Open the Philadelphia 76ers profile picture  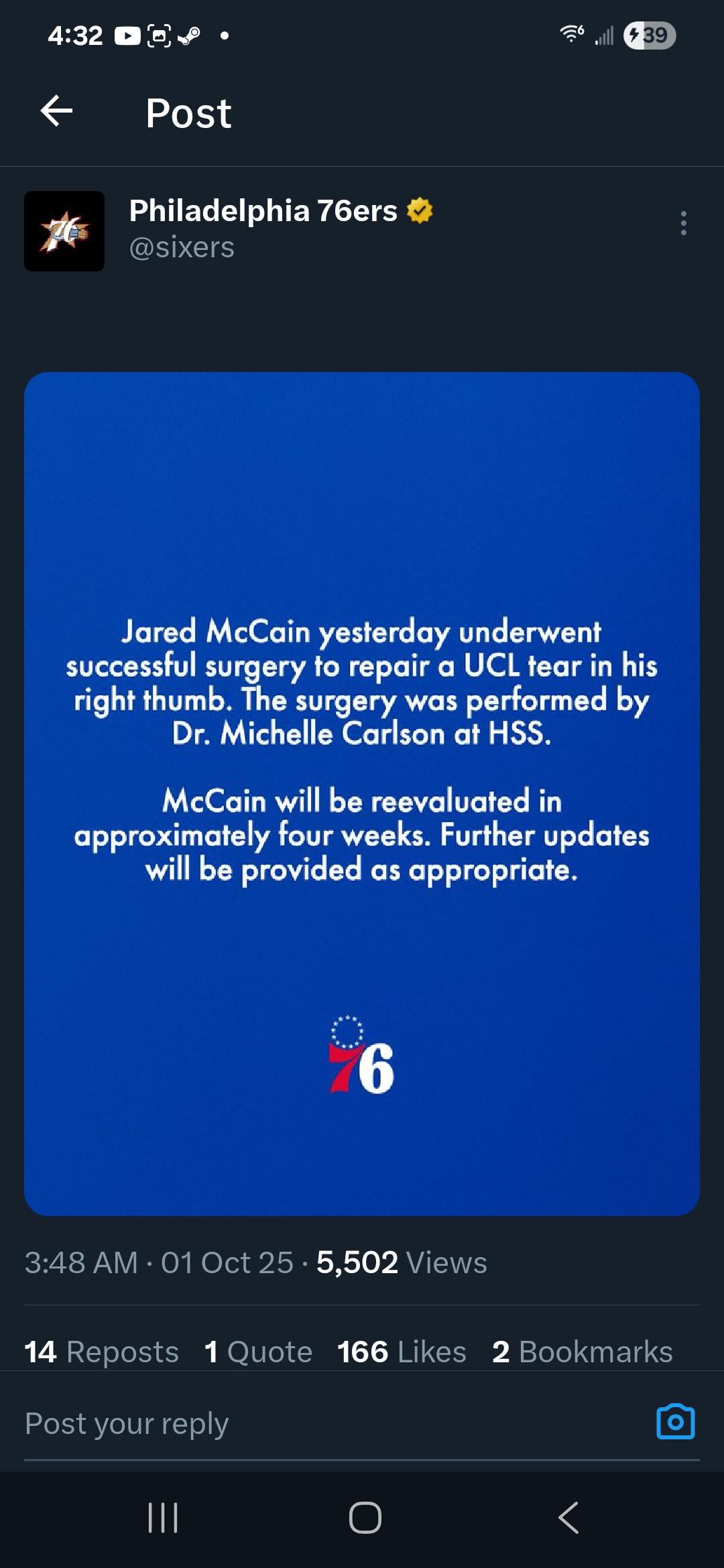click(x=64, y=231)
